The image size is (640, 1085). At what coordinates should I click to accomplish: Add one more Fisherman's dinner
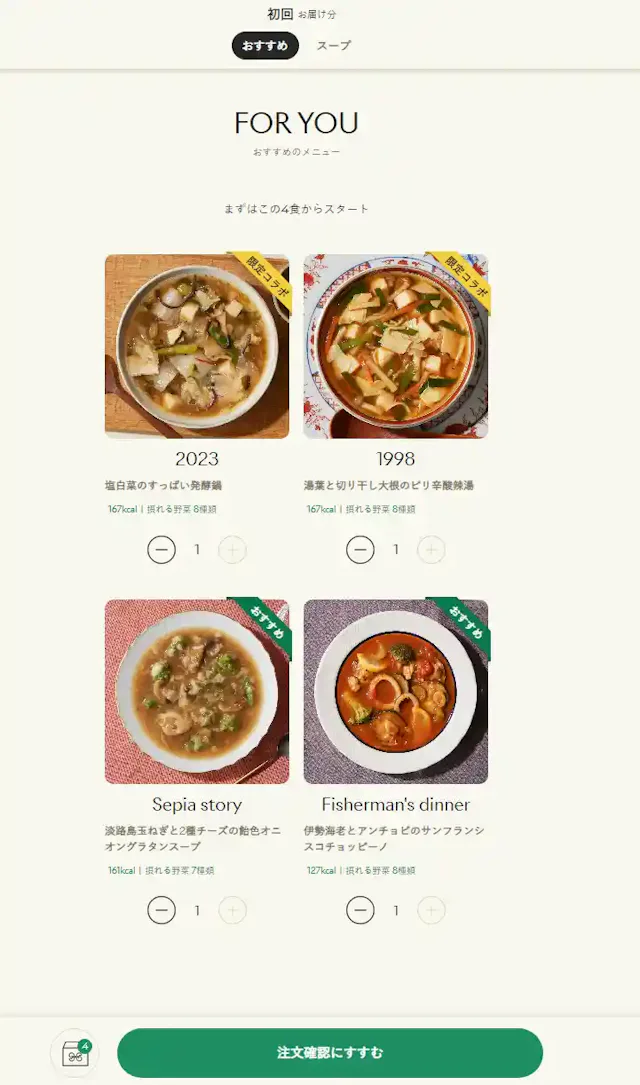[x=431, y=910]
